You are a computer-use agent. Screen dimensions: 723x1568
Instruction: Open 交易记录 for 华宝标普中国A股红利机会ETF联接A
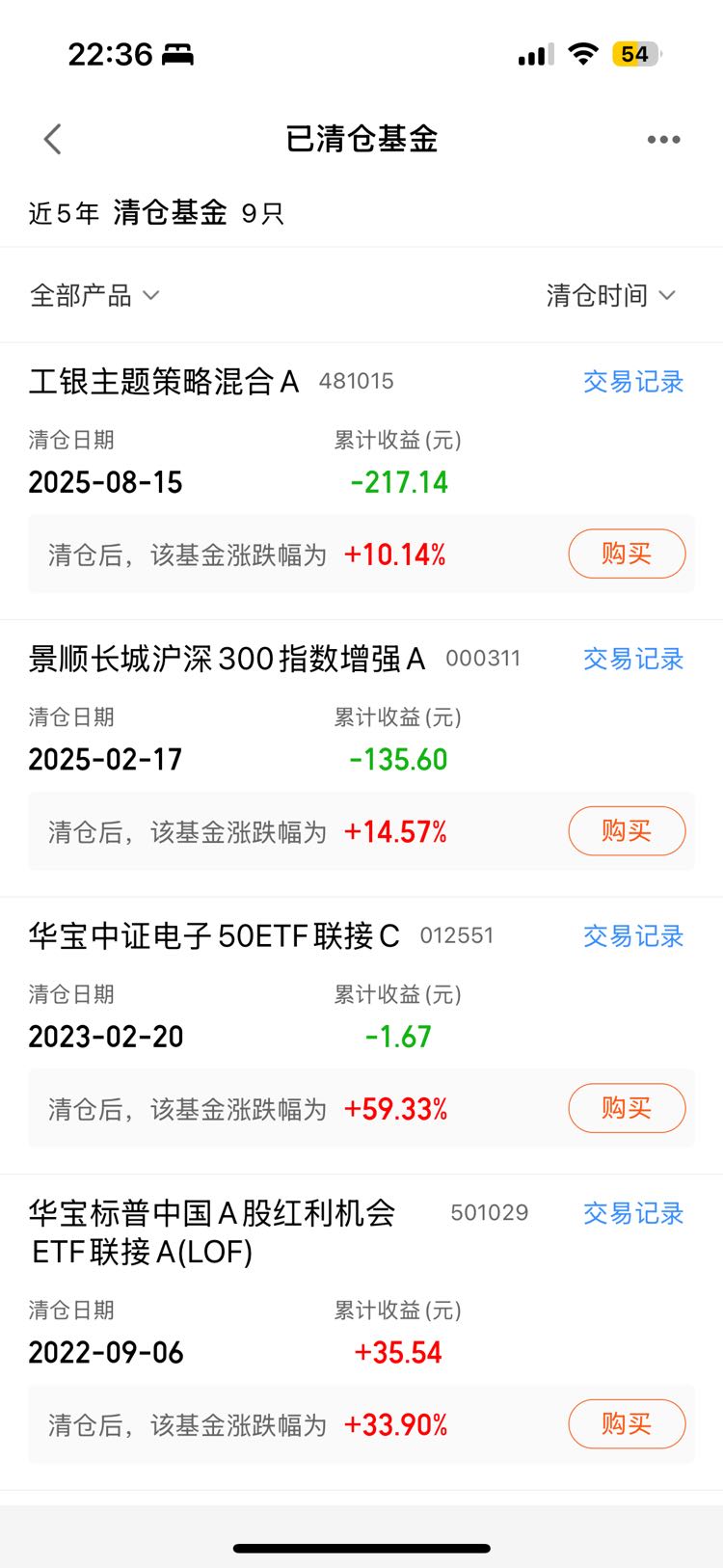point(633,1213)
